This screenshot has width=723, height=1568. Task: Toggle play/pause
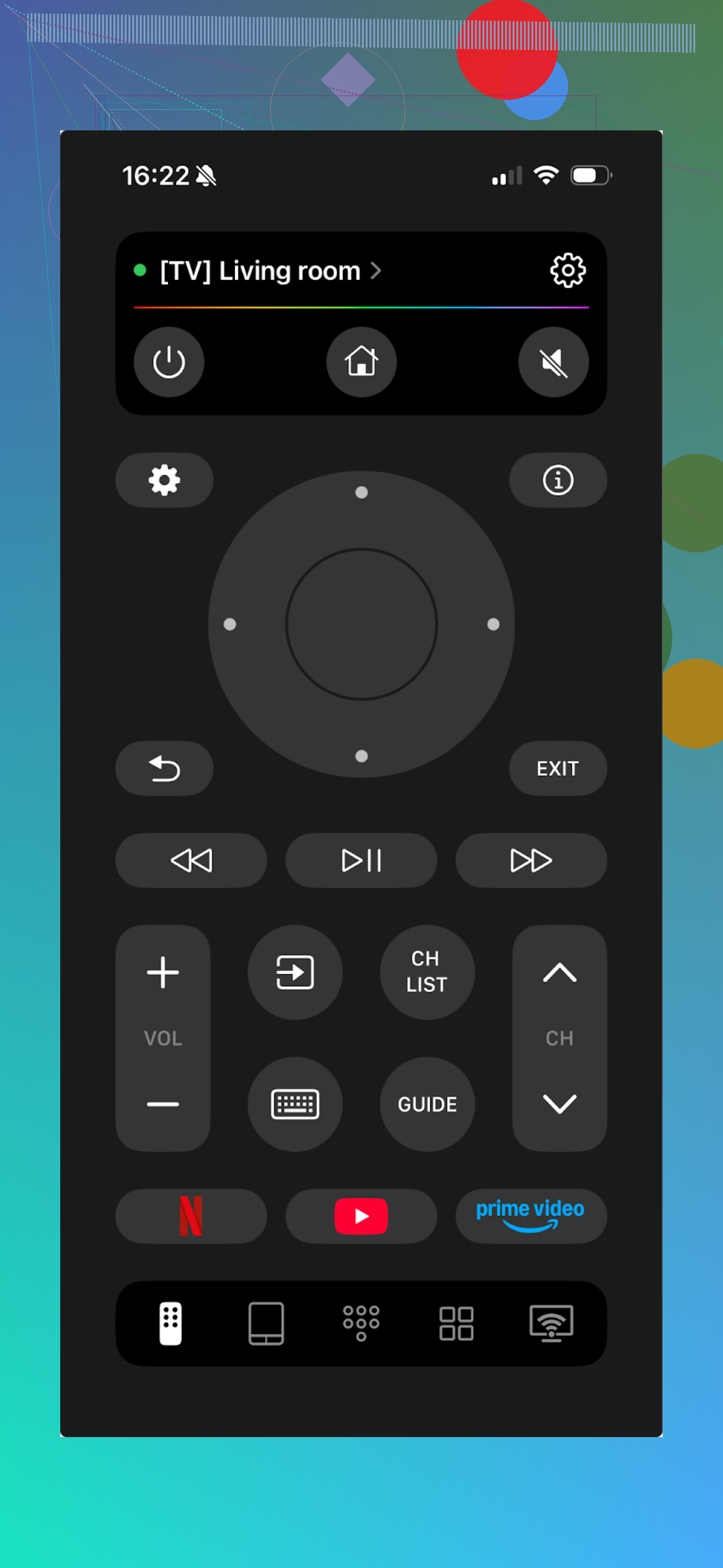pos(361,861)
